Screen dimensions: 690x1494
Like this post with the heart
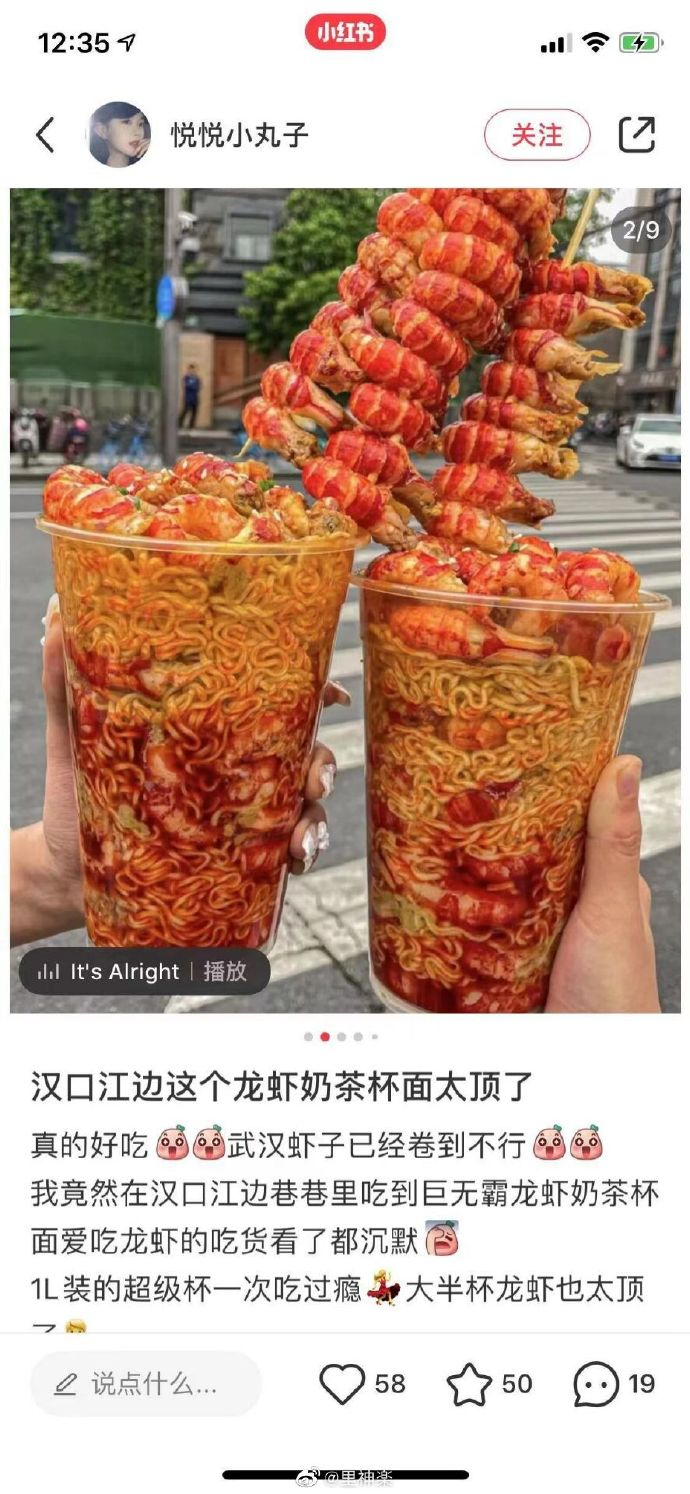(x=343, y=1384)
